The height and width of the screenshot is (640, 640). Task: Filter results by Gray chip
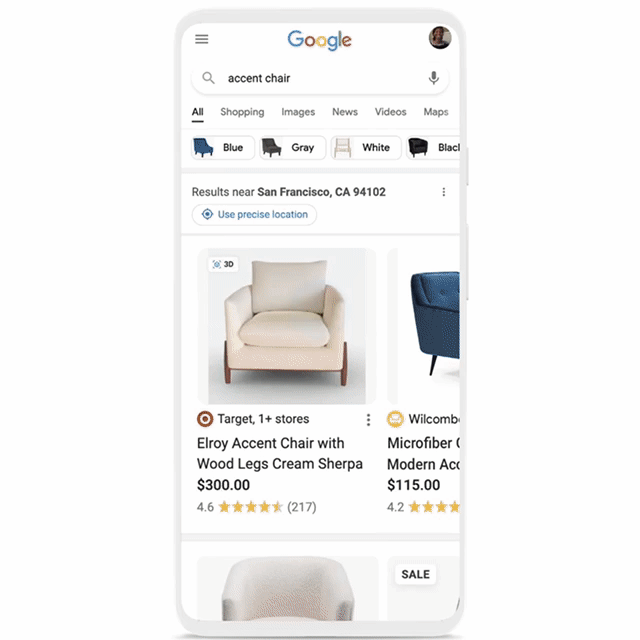click(291, 148)
